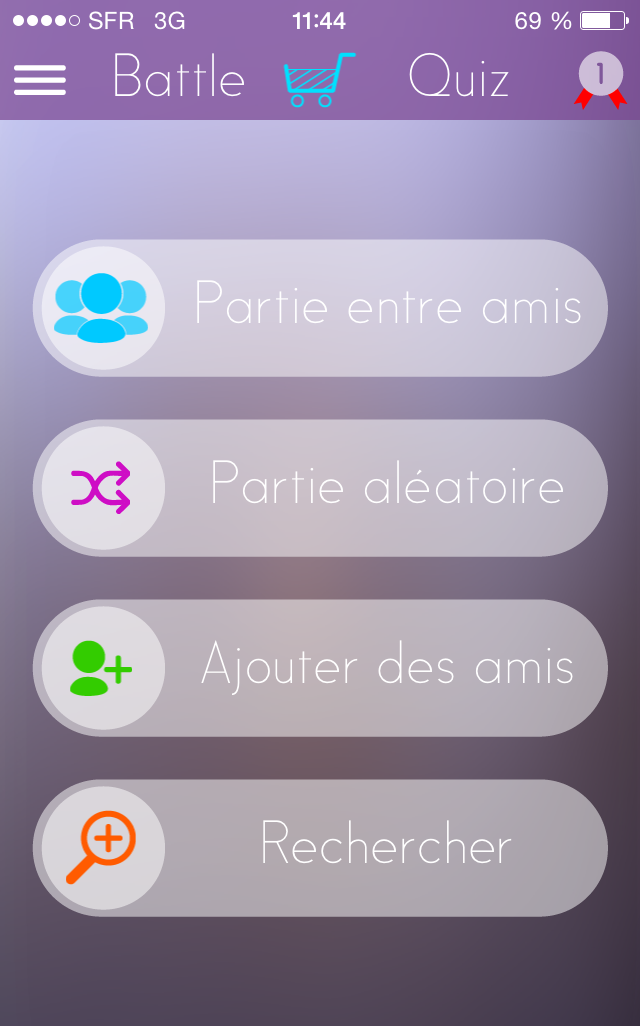Select Ajouter des amis
This screenshot has width=640, height=1026.
click(x=321, y=668)
